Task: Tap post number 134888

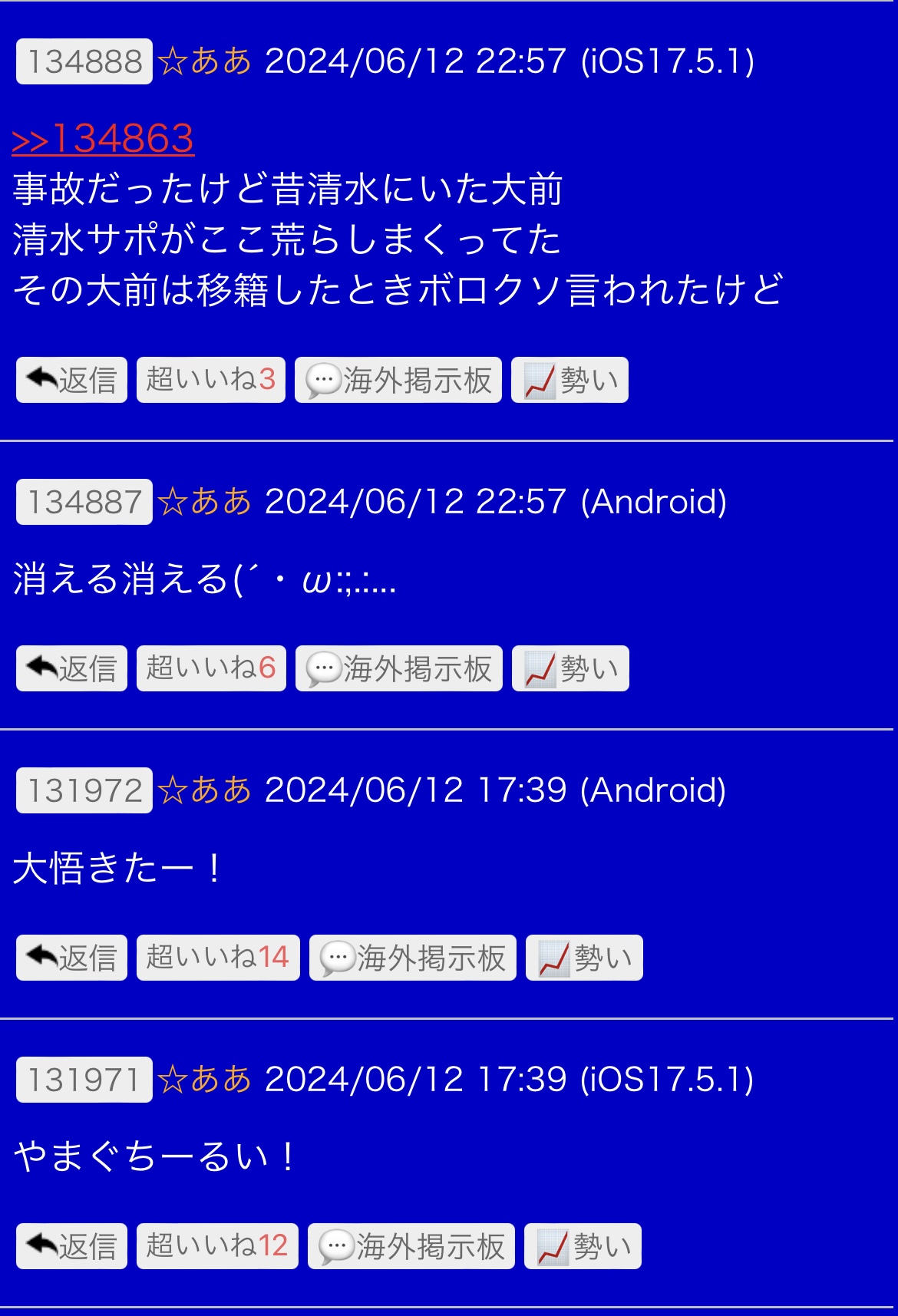Action: (x=84, y=61)
